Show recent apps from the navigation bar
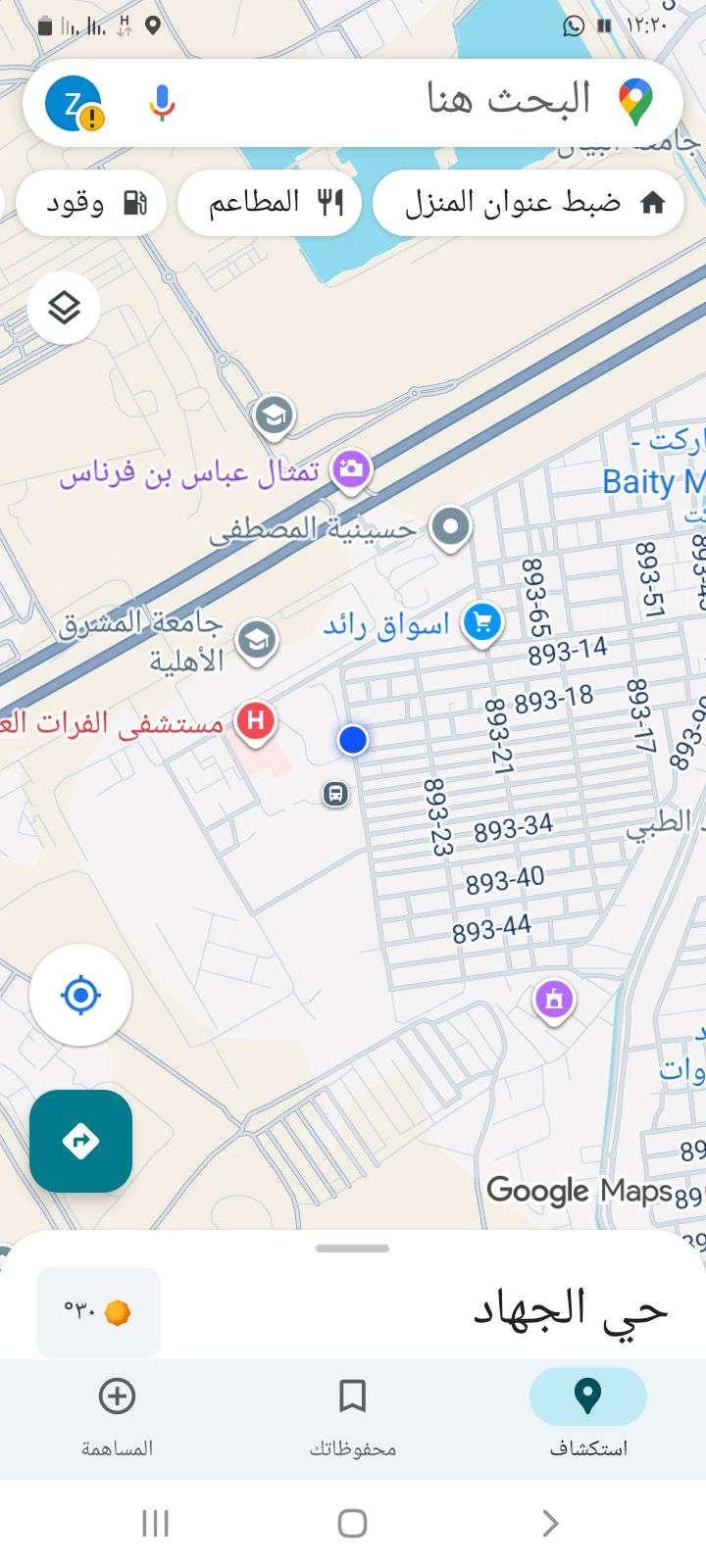706x1568 pixels. pos(155,1523)
